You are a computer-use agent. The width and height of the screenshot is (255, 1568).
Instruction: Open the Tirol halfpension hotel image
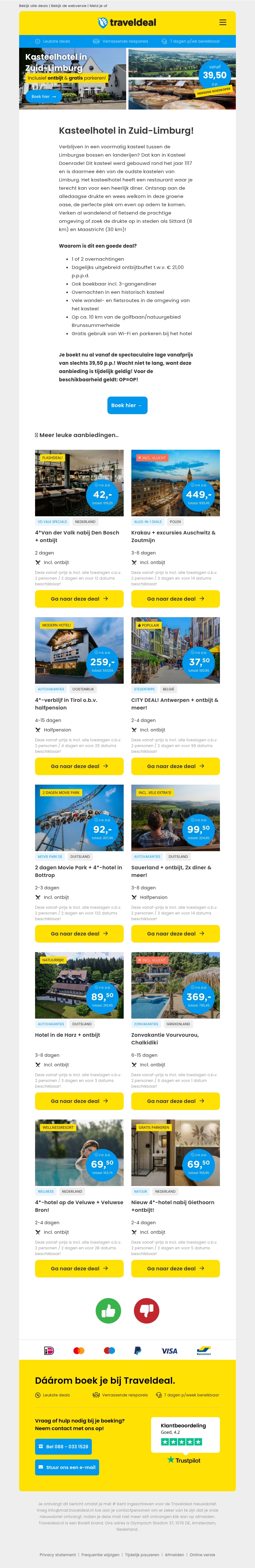coord(79,649)
